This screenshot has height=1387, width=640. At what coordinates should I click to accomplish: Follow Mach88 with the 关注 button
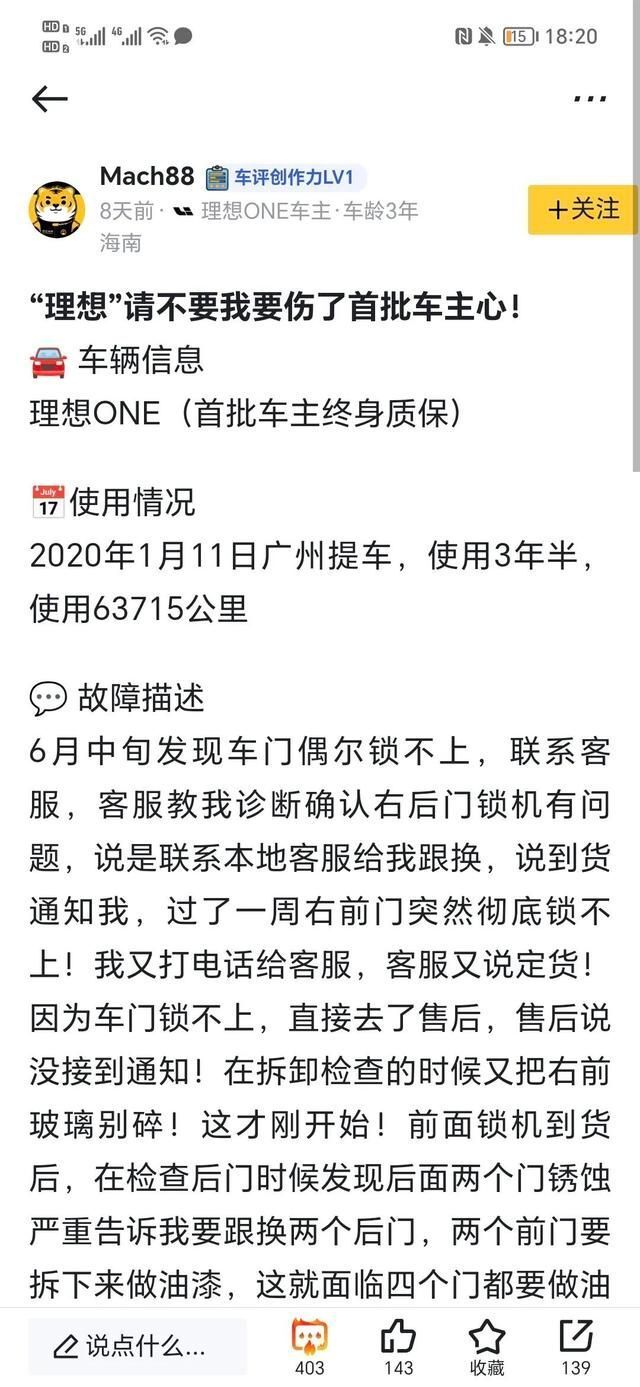coord(583,209)
